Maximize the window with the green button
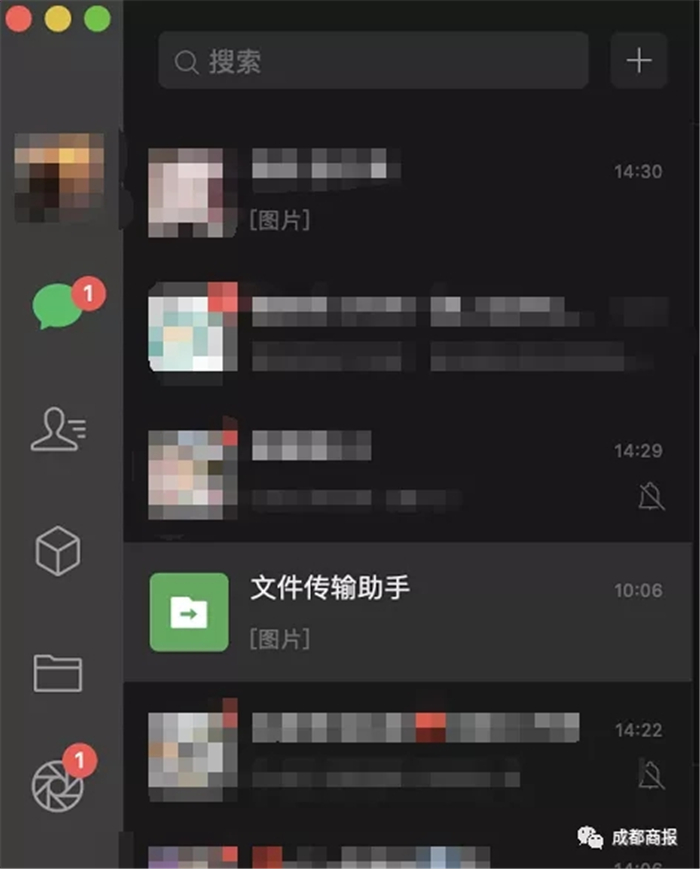The image size is (700, 869). coord(97,18)
